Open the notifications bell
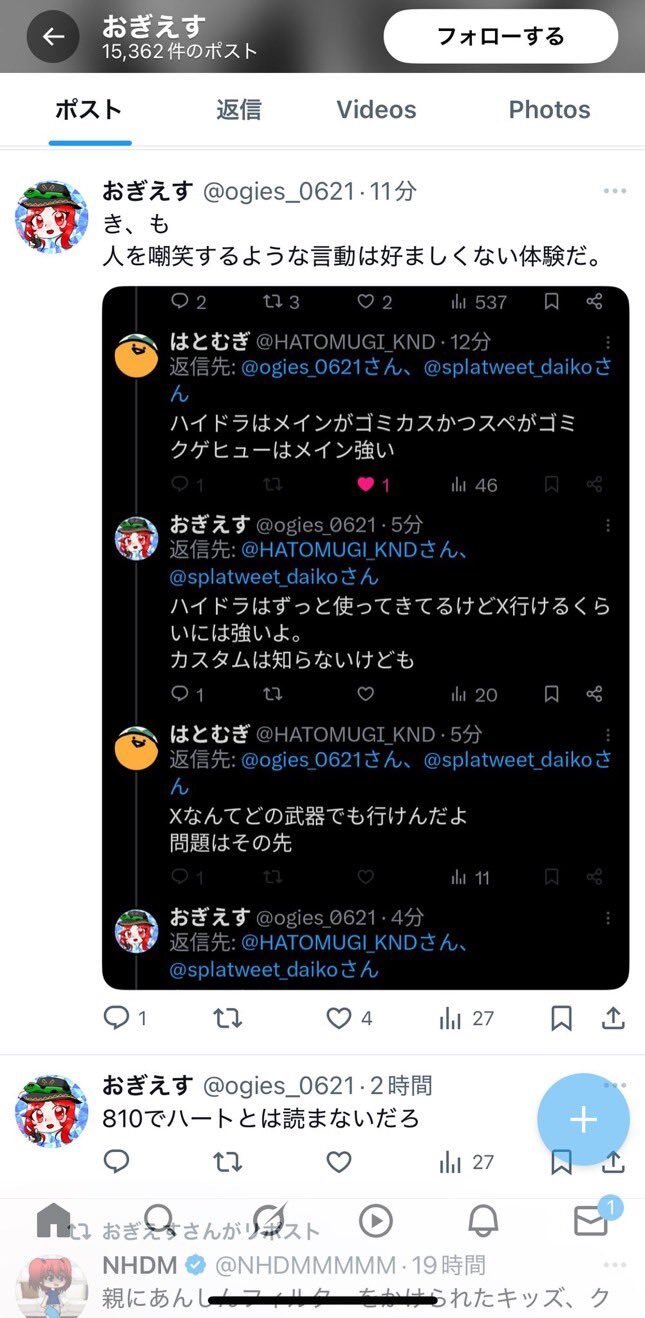 (483, 1221)
